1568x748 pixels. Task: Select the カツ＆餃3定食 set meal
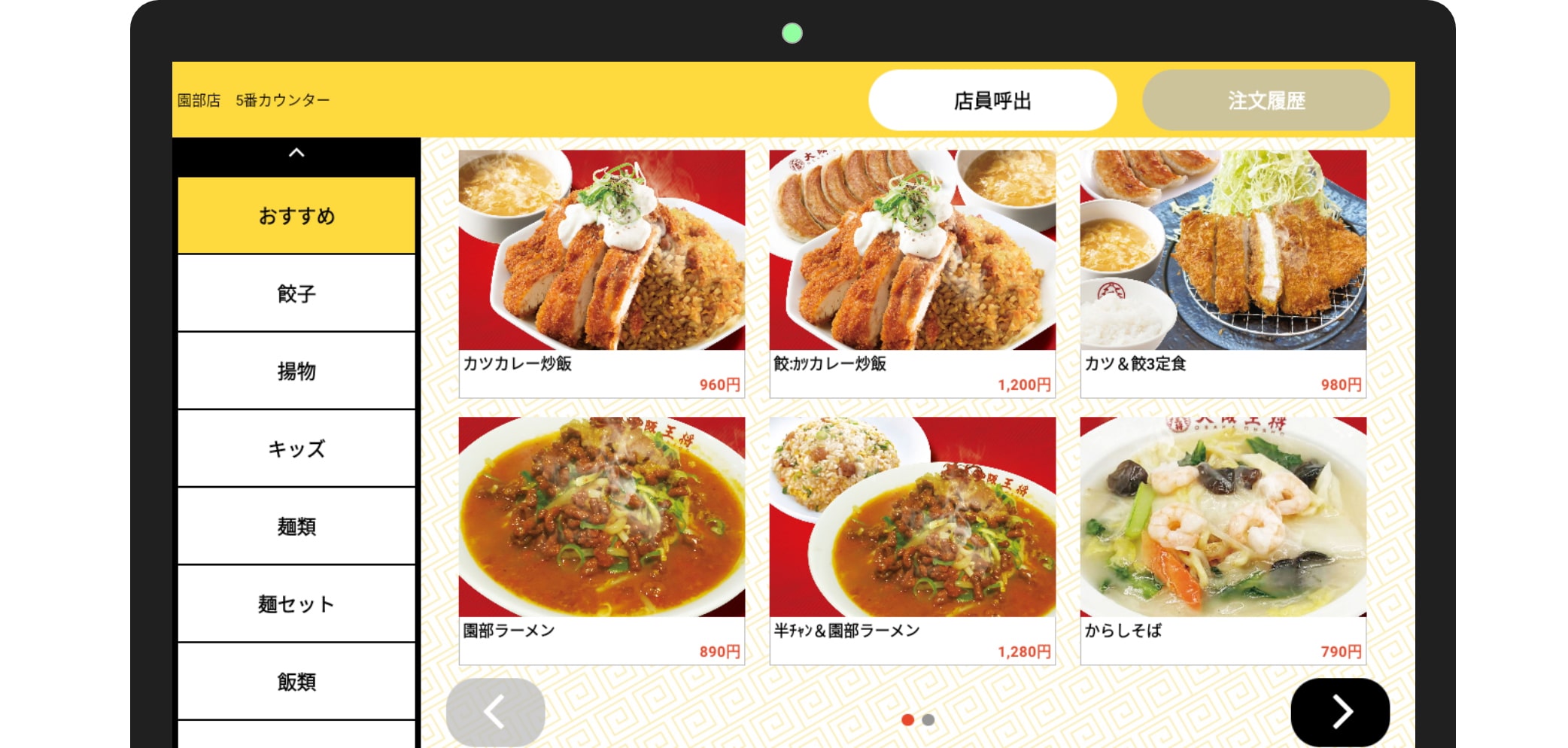click(1223, 273)
